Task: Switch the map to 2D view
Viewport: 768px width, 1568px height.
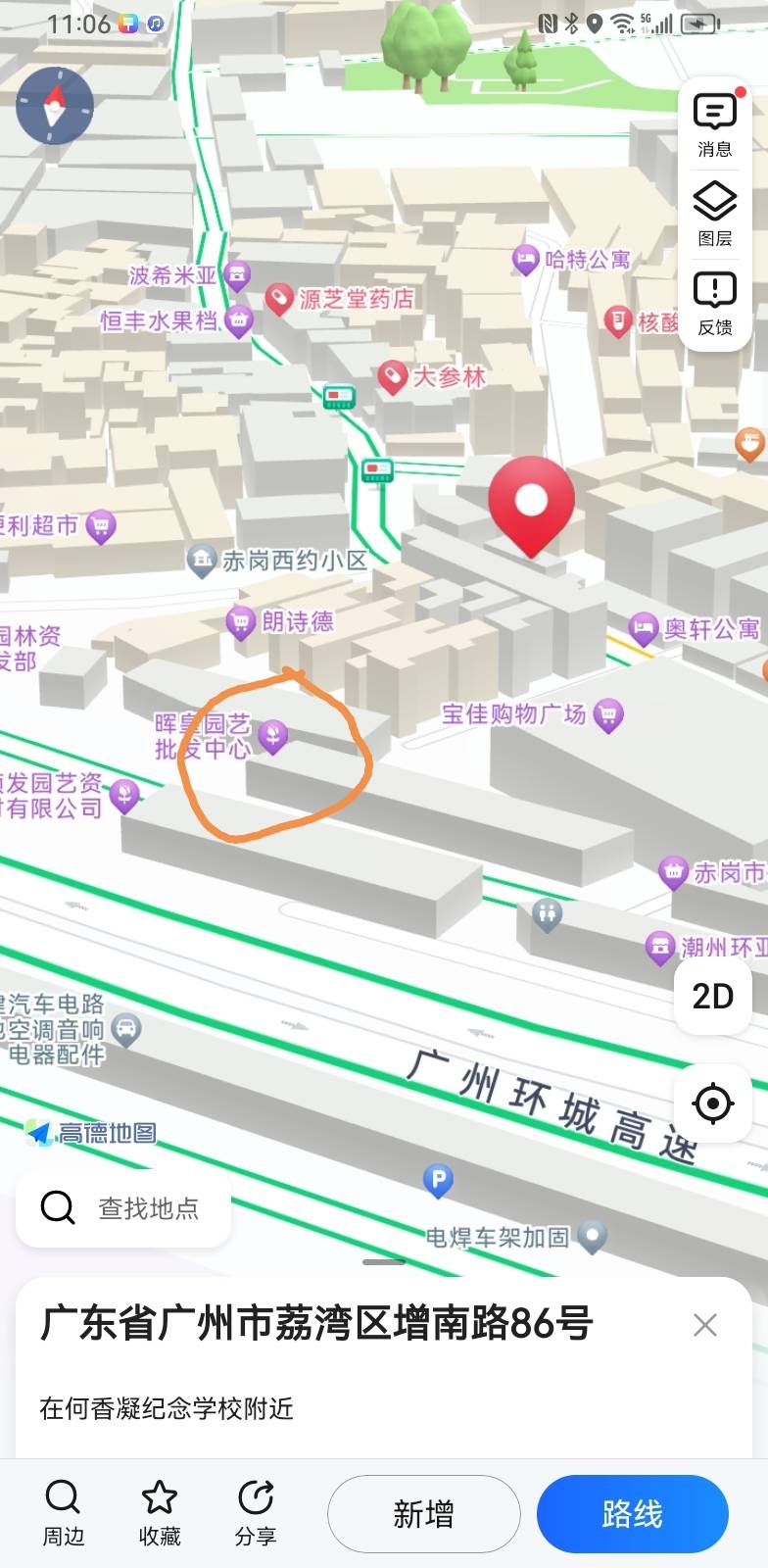Action: [712, 997]
